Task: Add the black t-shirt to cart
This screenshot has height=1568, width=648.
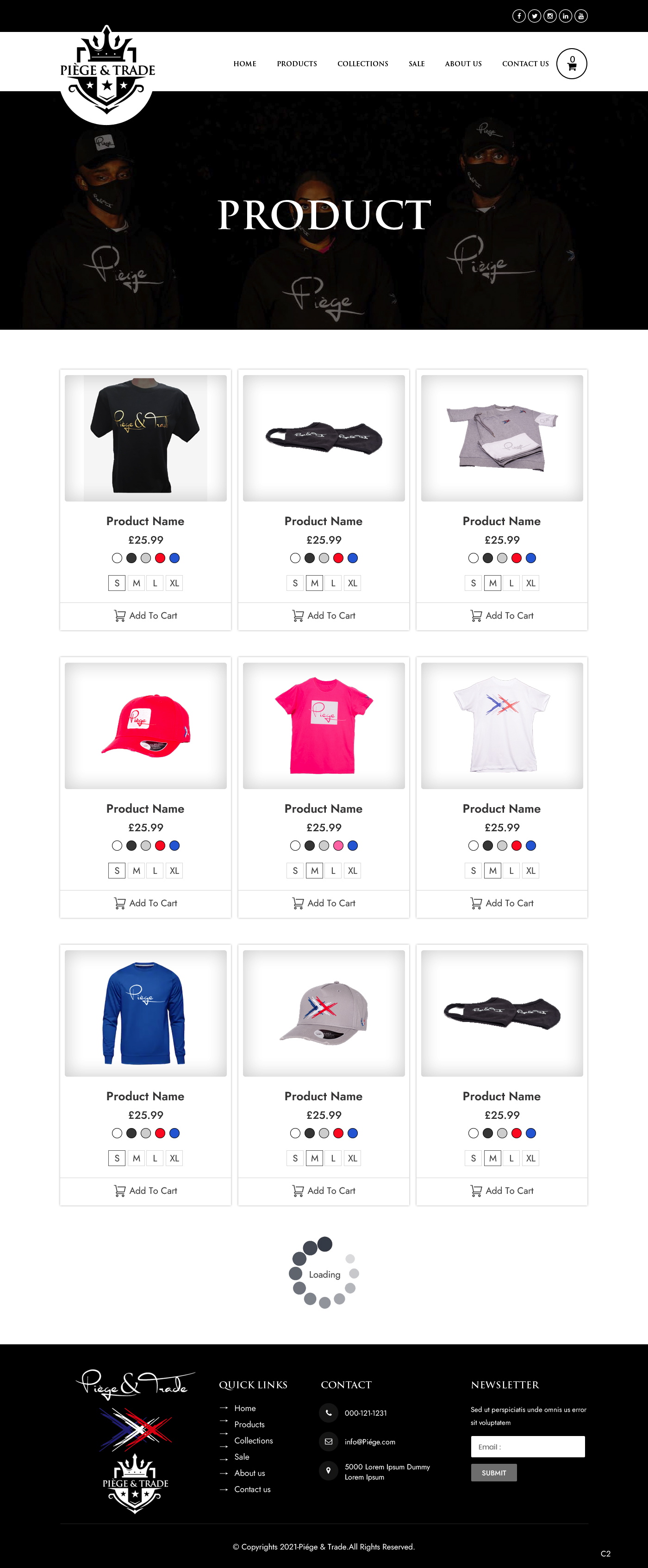Action: point(145,615)
